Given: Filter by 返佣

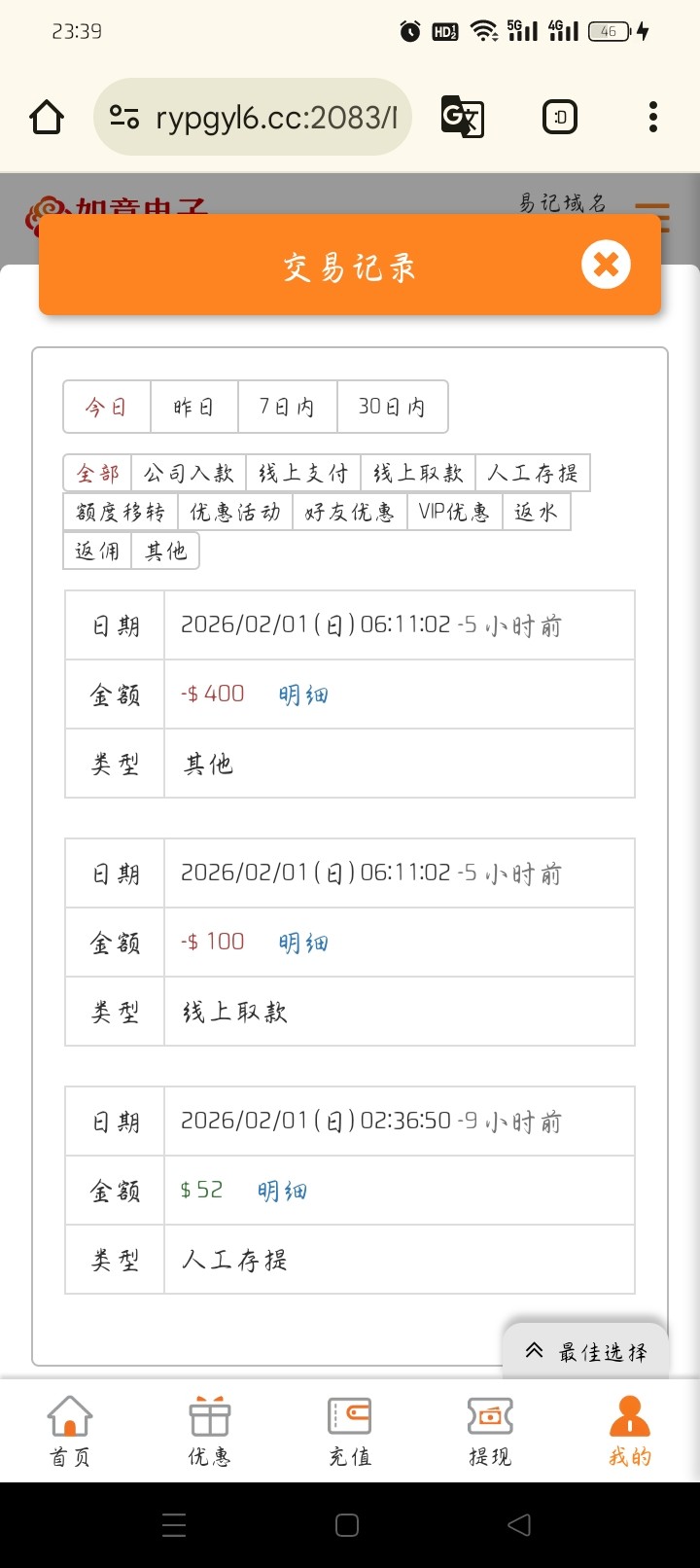Looking at the screenshot, I should tap(97, 552).
